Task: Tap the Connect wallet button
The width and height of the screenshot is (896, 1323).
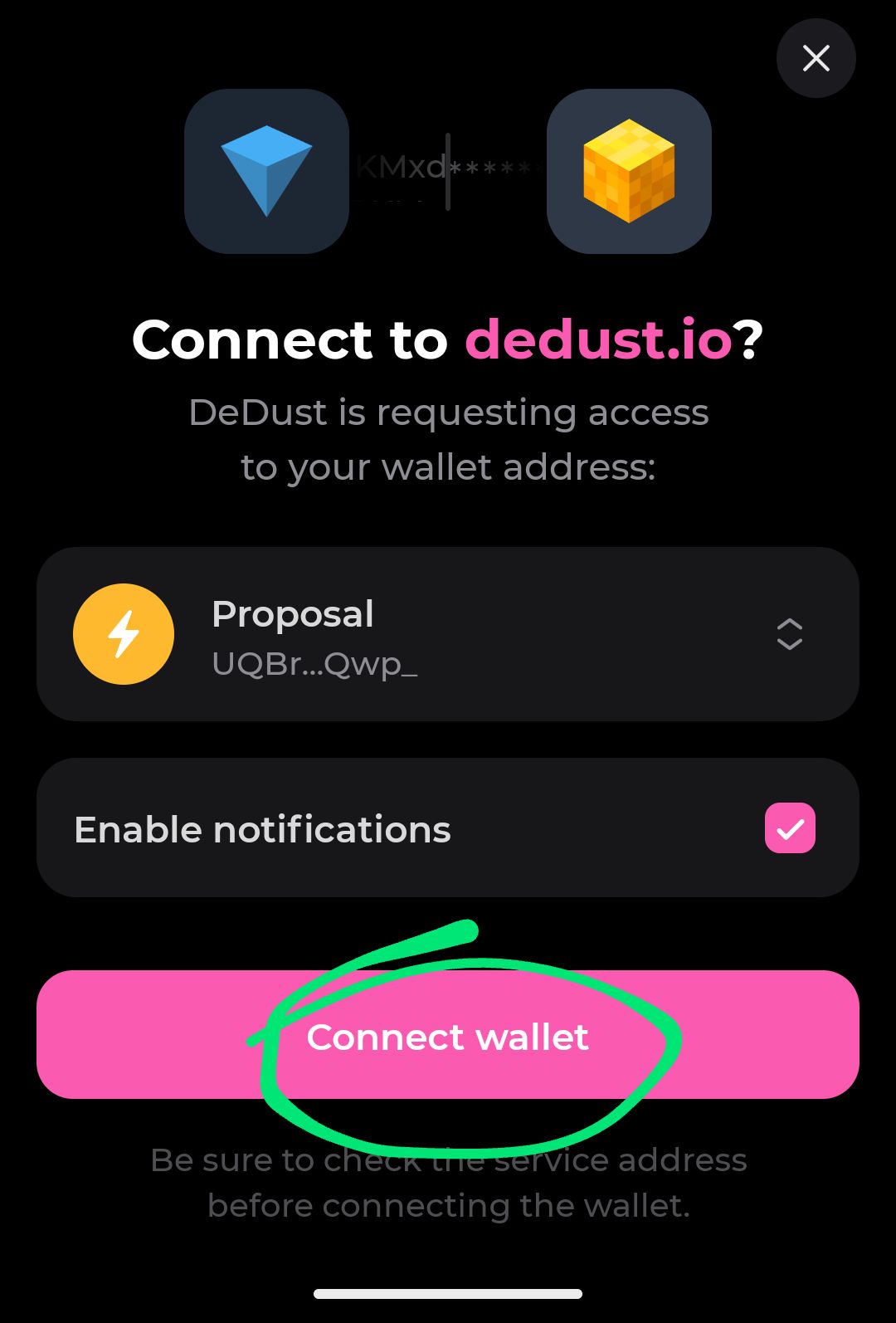Action: (x=448, y=1035)
